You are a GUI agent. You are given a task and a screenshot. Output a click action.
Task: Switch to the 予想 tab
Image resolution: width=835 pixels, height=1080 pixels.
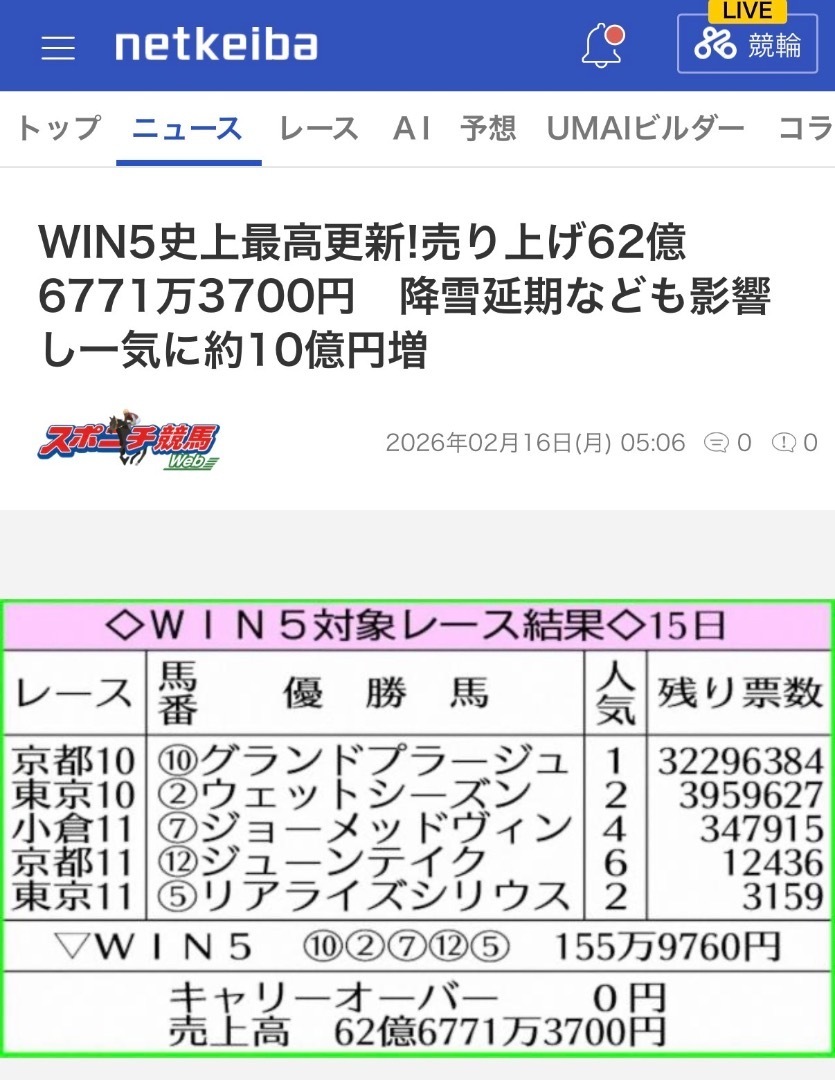[488, 128]
